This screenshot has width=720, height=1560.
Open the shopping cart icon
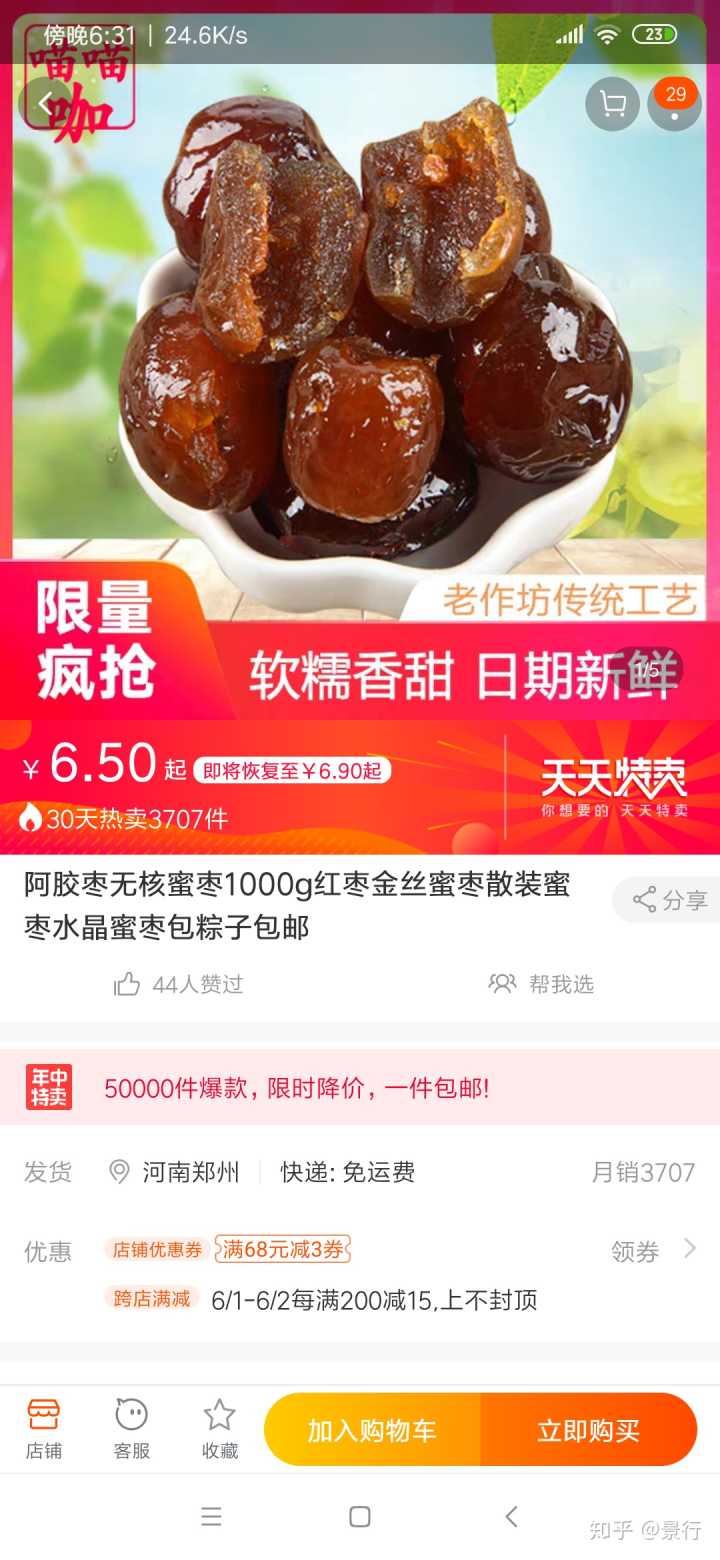(x=612, y=103)
